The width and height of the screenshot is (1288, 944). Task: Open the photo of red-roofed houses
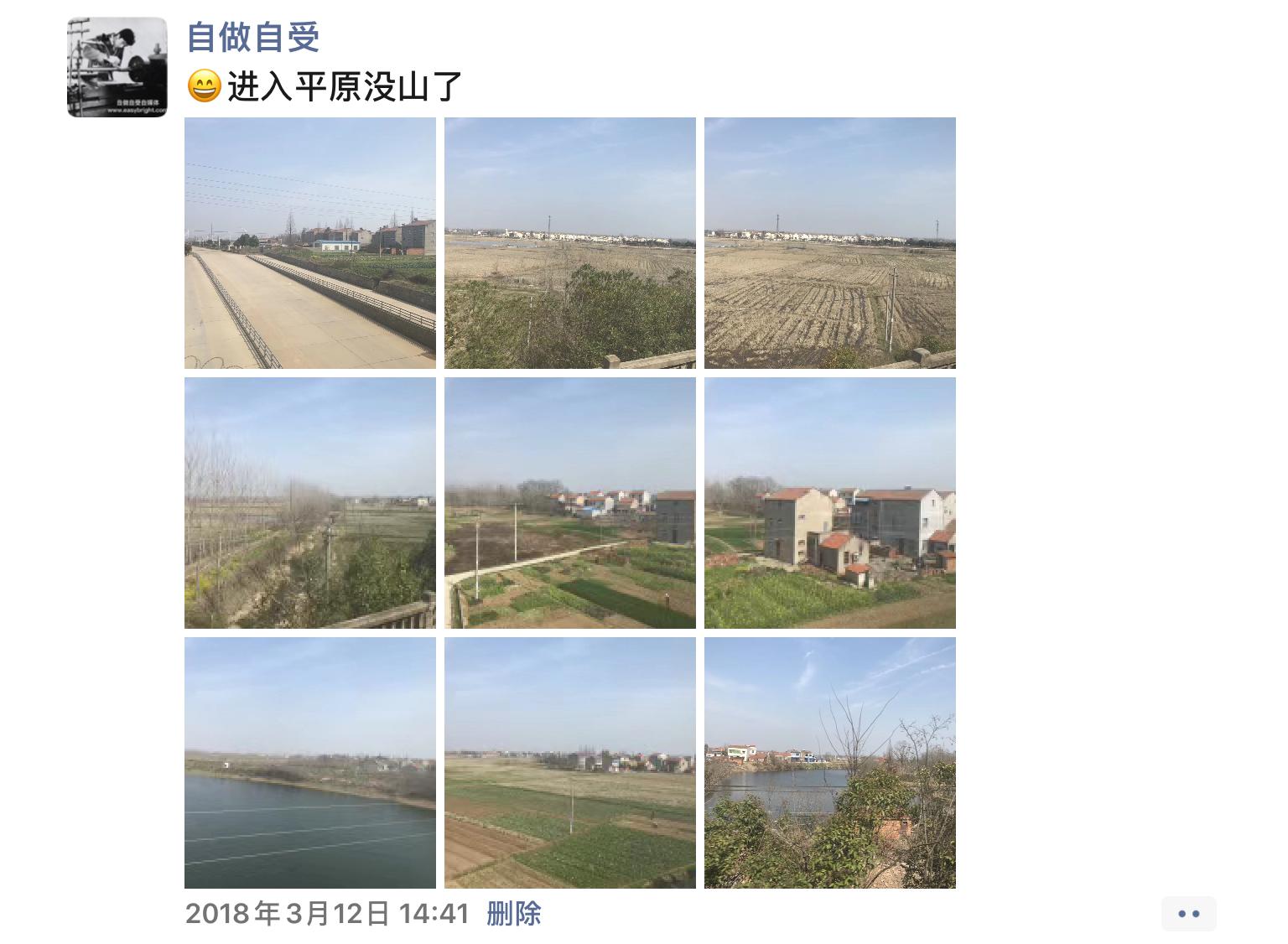point(830,503)
